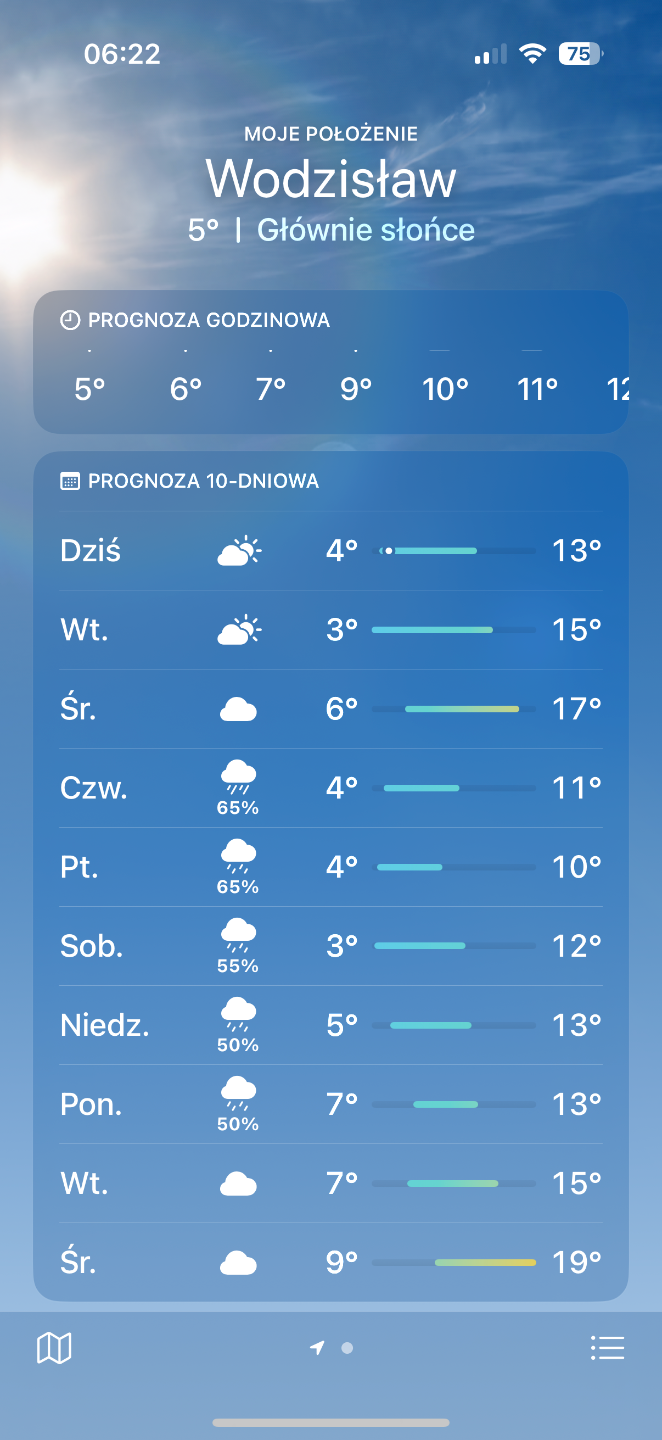Open today's forecast row Dziś
Screen dimensions: 662x1440
331,551
